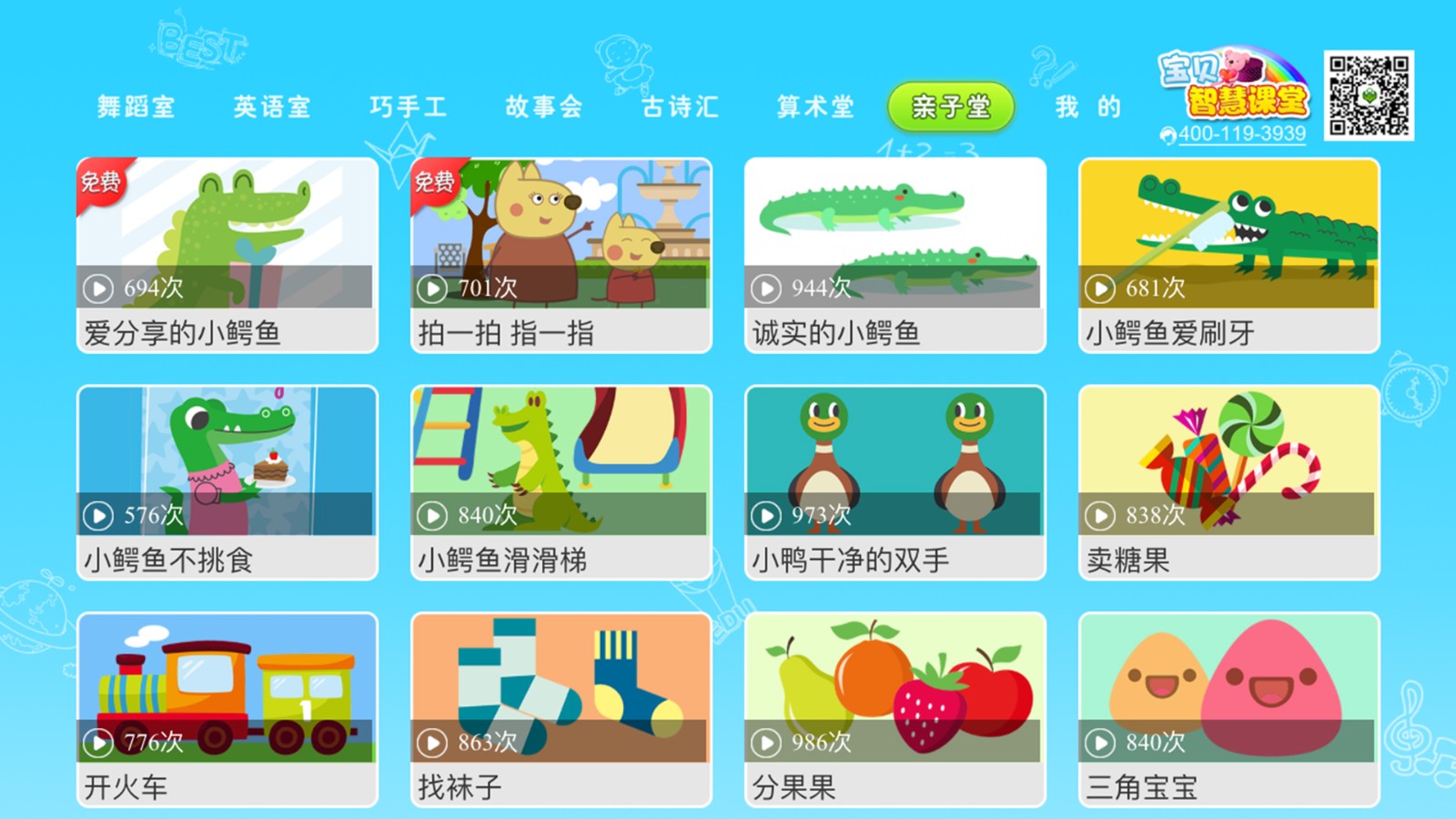This screenshot has width=1456, height=819.
Task: Open the 找袜子 video card
Action: pyautogui.click(x=561, y=710)
